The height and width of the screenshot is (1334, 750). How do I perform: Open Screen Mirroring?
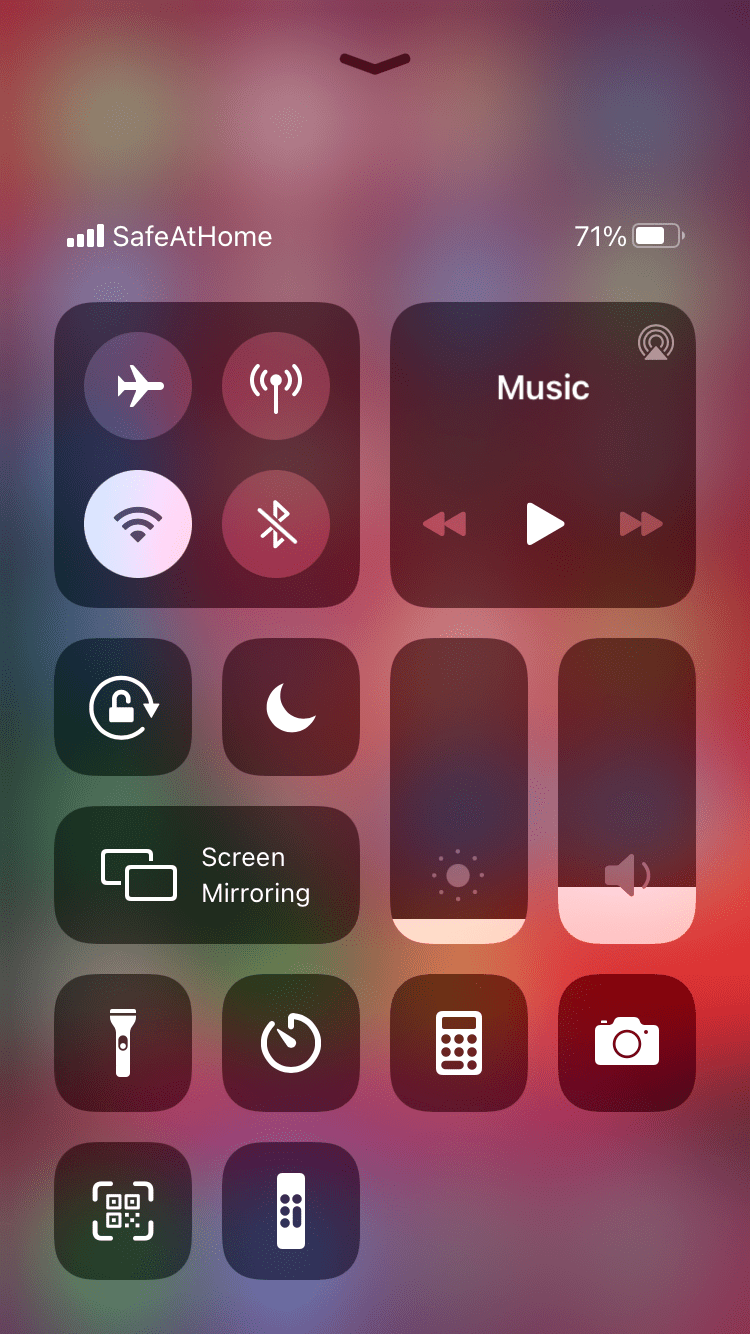pyautogui.click(x=207, y=875)
